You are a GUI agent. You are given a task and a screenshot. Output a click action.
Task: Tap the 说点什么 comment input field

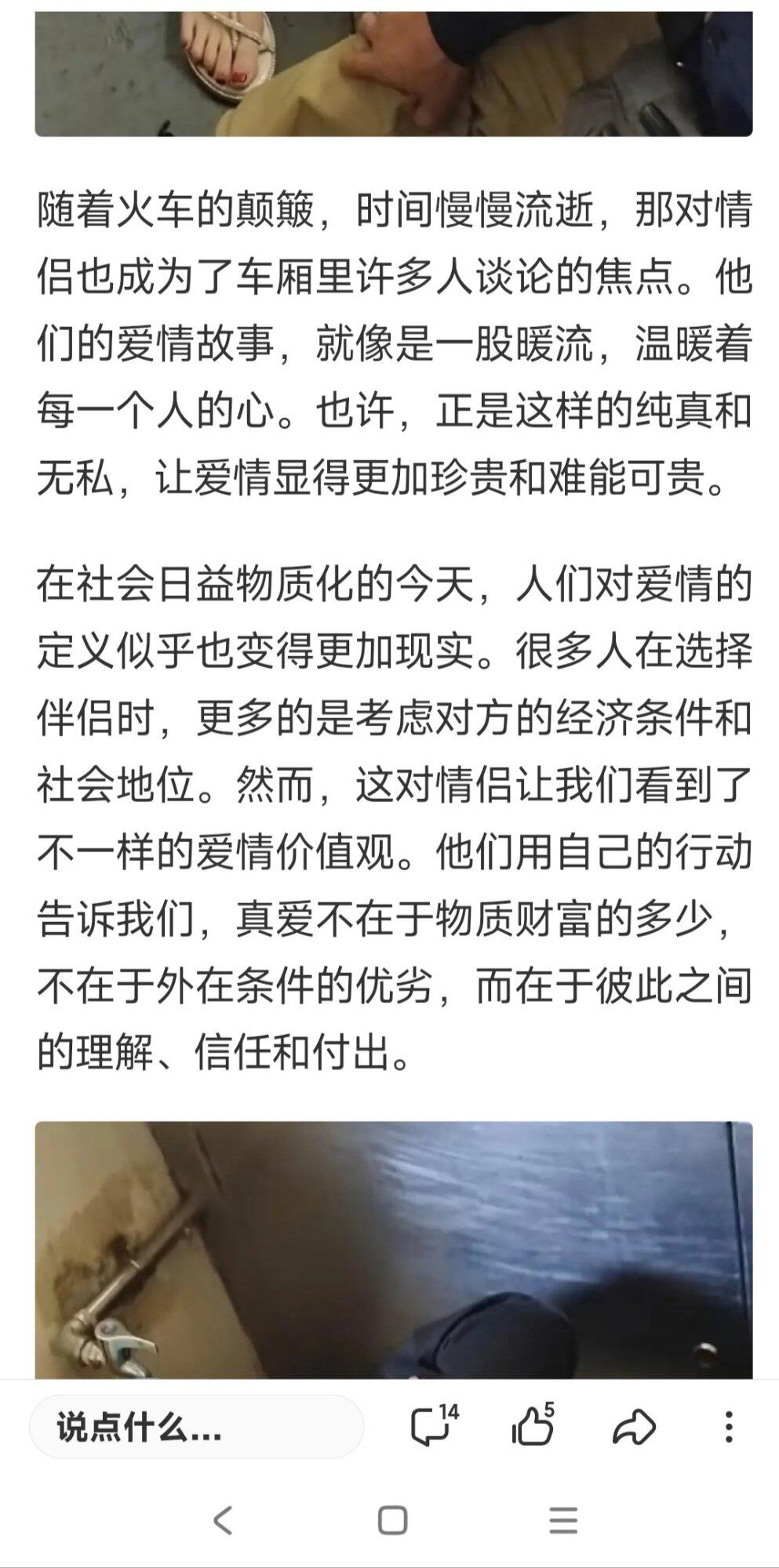click(196, 1427)
